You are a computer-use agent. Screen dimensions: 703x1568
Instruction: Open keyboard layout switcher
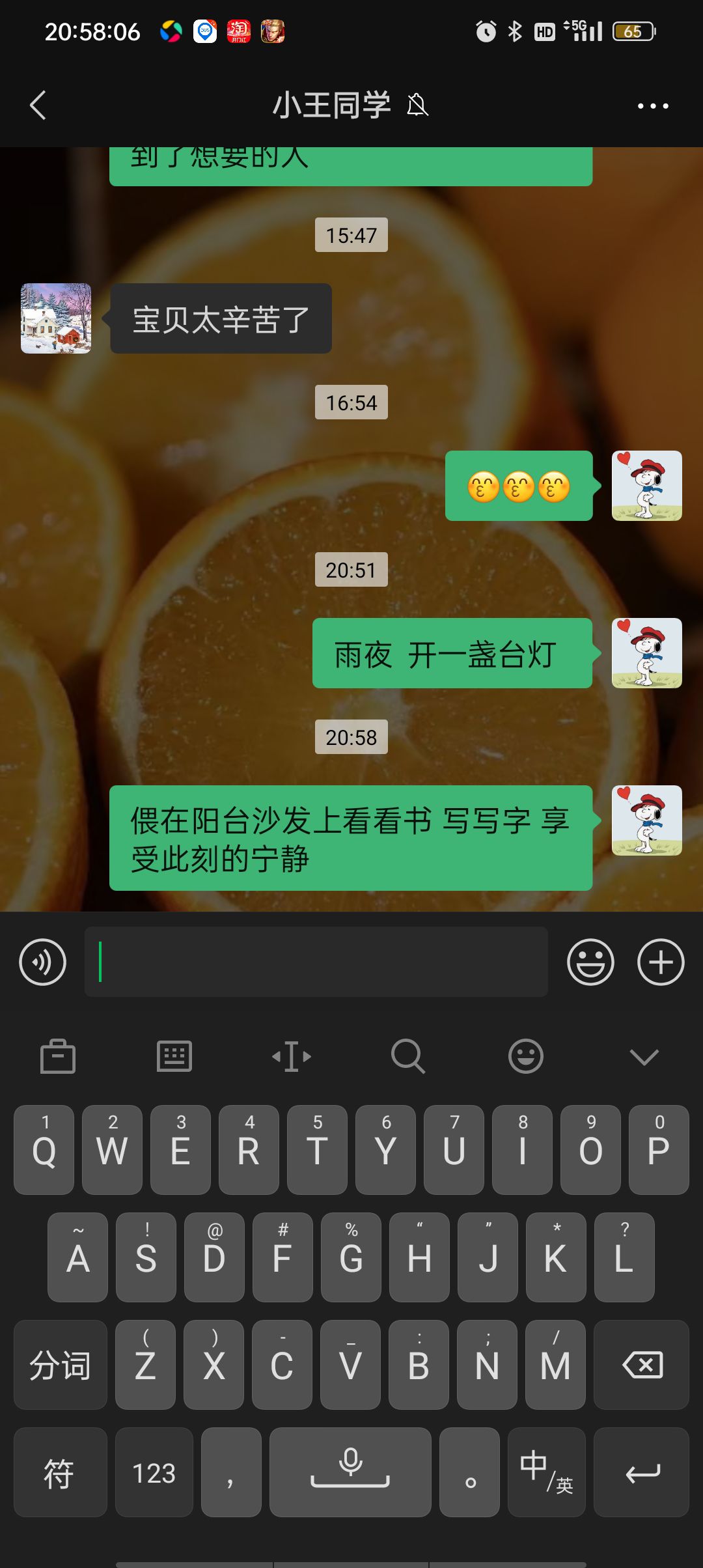point(174,1056)
